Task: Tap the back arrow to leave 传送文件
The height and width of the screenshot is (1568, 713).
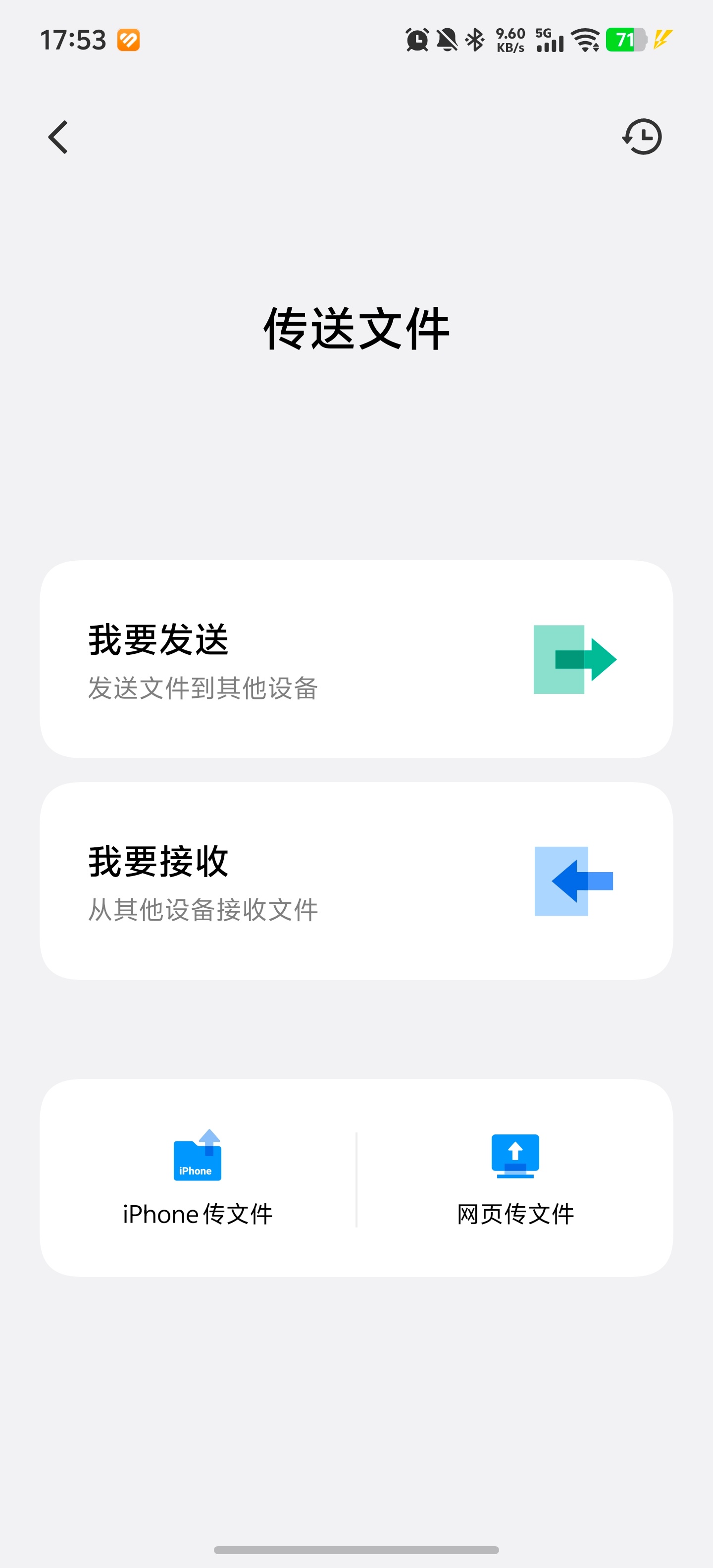Action: pos(58,137)
